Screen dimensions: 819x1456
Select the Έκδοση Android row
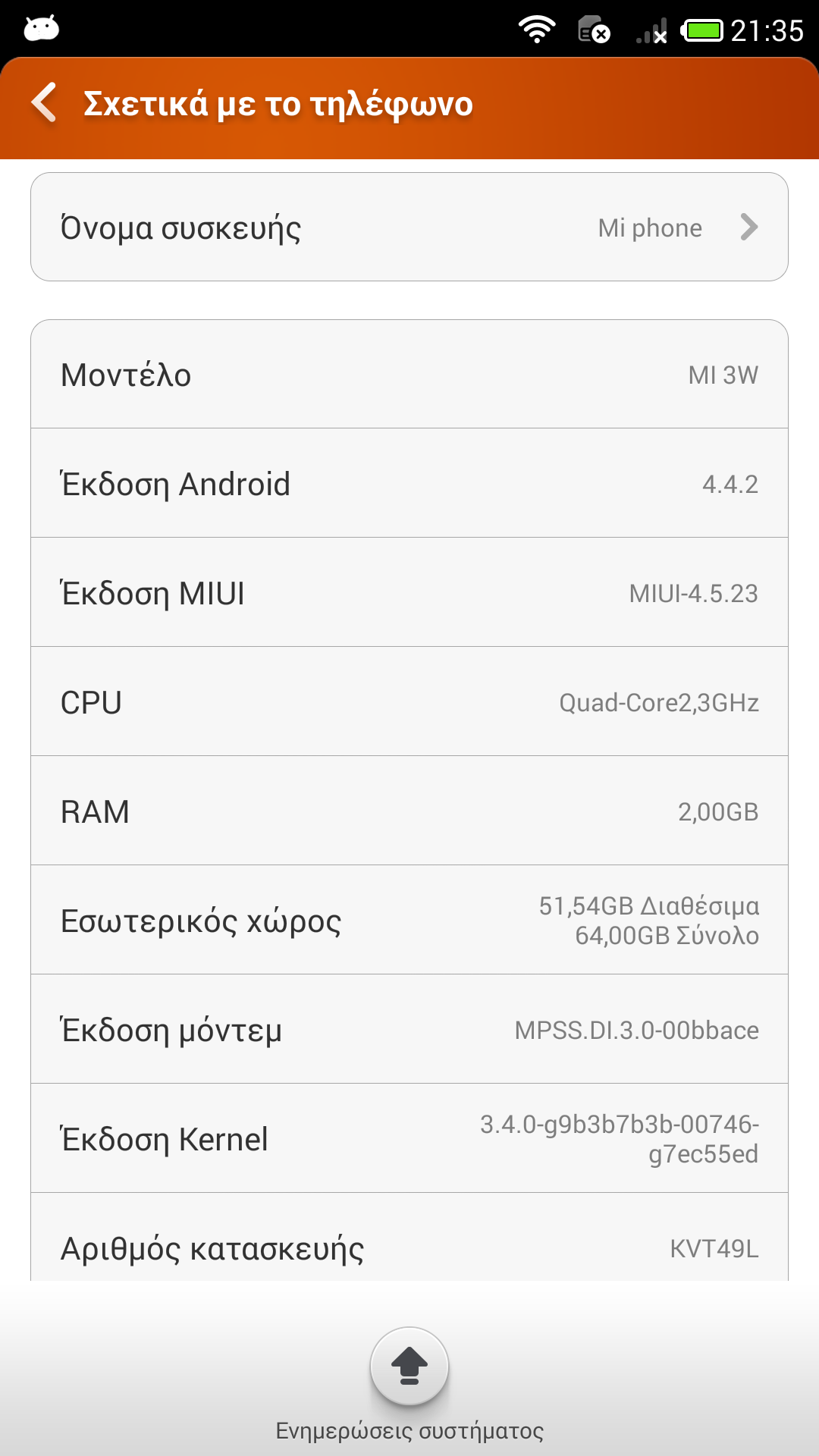click(409, 484)
